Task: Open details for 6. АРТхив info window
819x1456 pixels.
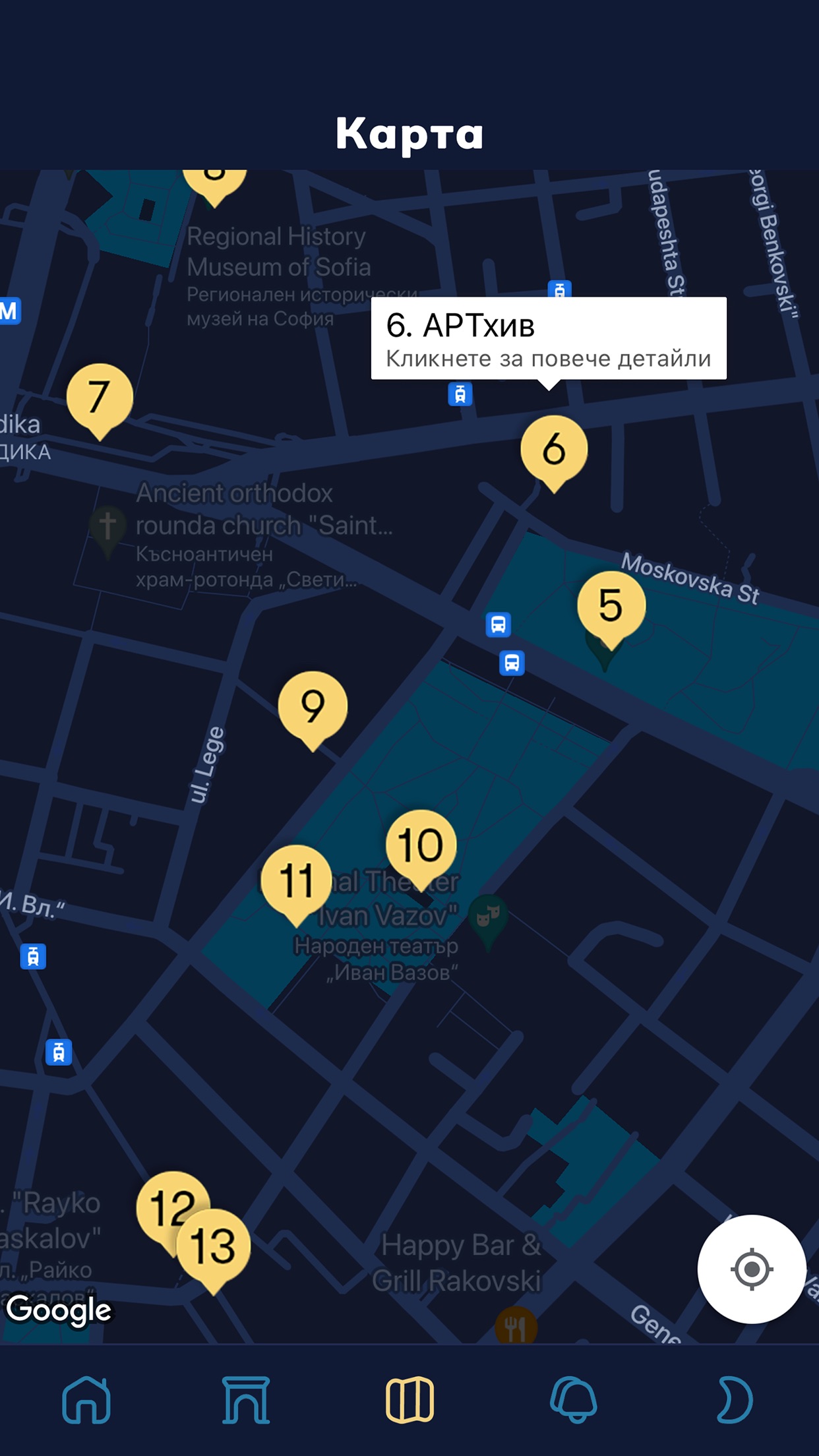Action: (549, 338)
